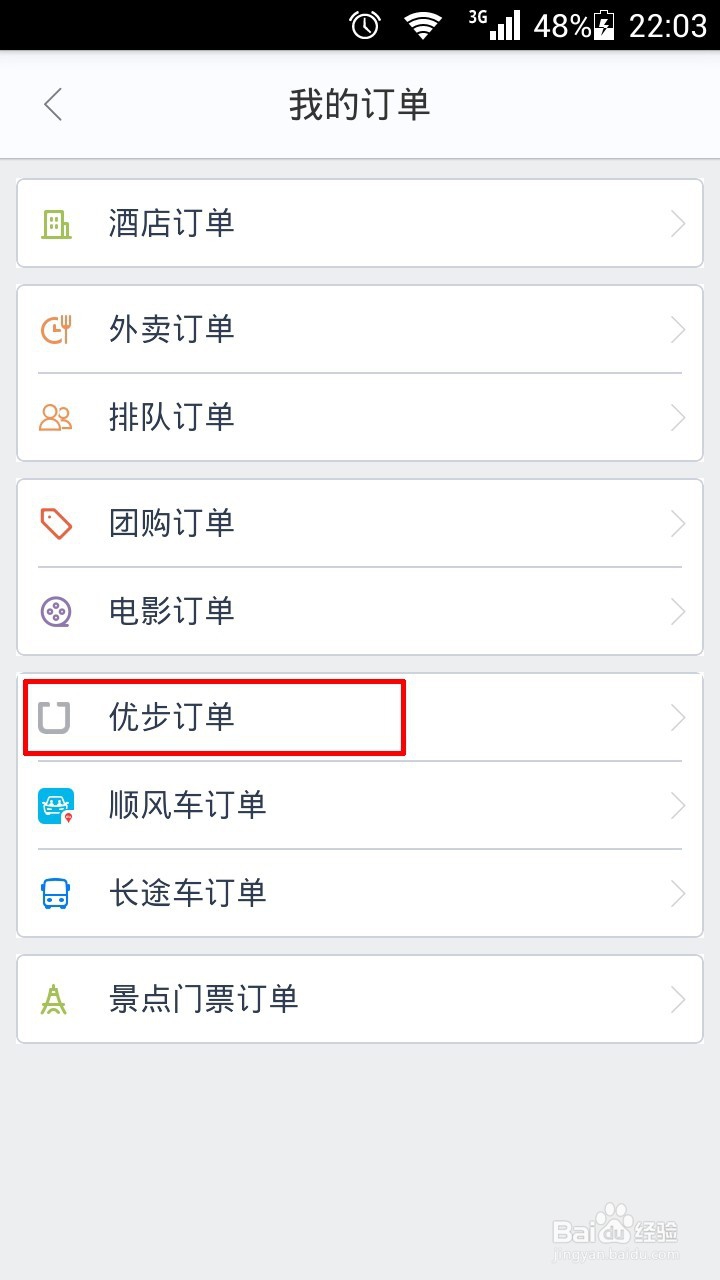Click the queue orders people icon
This screenshot has width=720, height=1280.
[x=54, y=417]
